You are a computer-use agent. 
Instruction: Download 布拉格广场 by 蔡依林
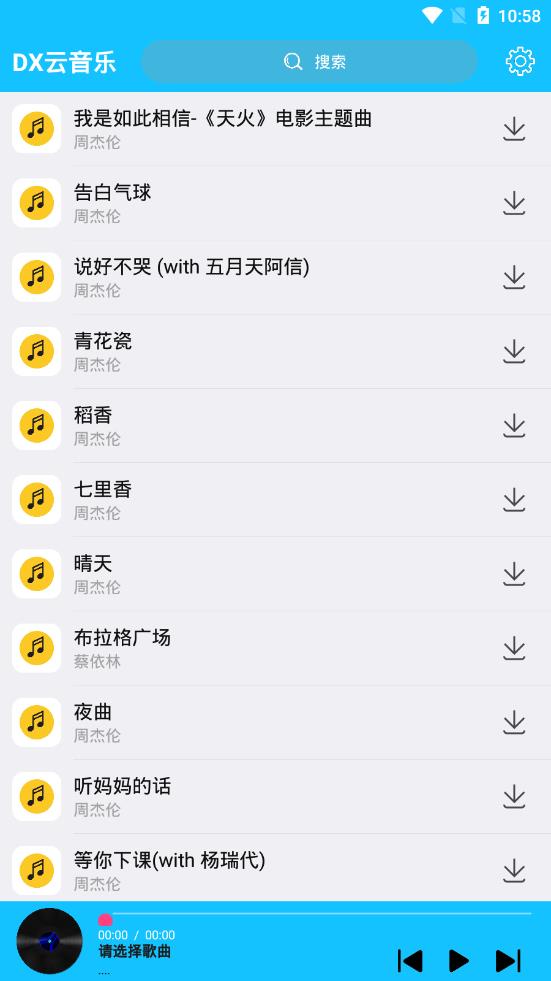[514, 648]
